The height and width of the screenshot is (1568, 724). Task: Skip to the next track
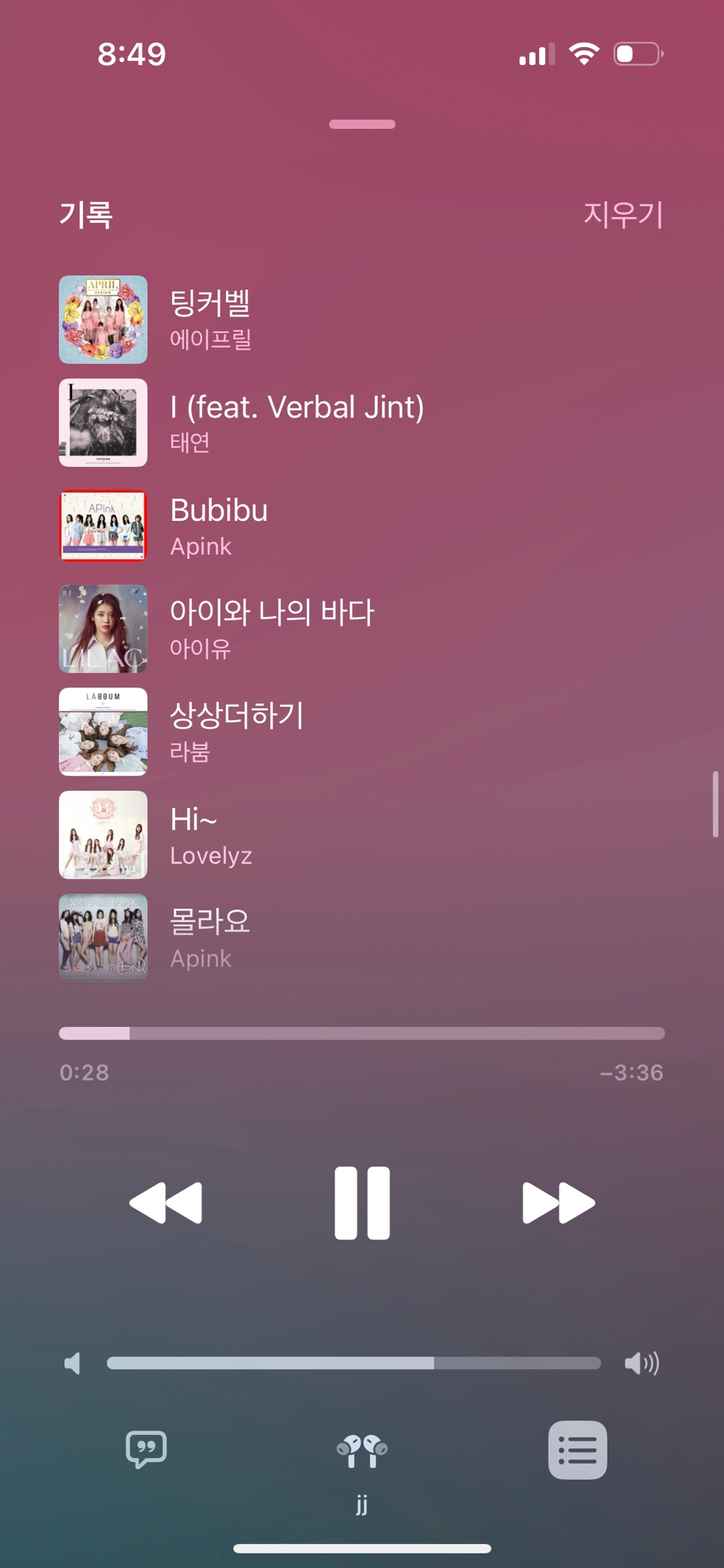pos(558,1203)
